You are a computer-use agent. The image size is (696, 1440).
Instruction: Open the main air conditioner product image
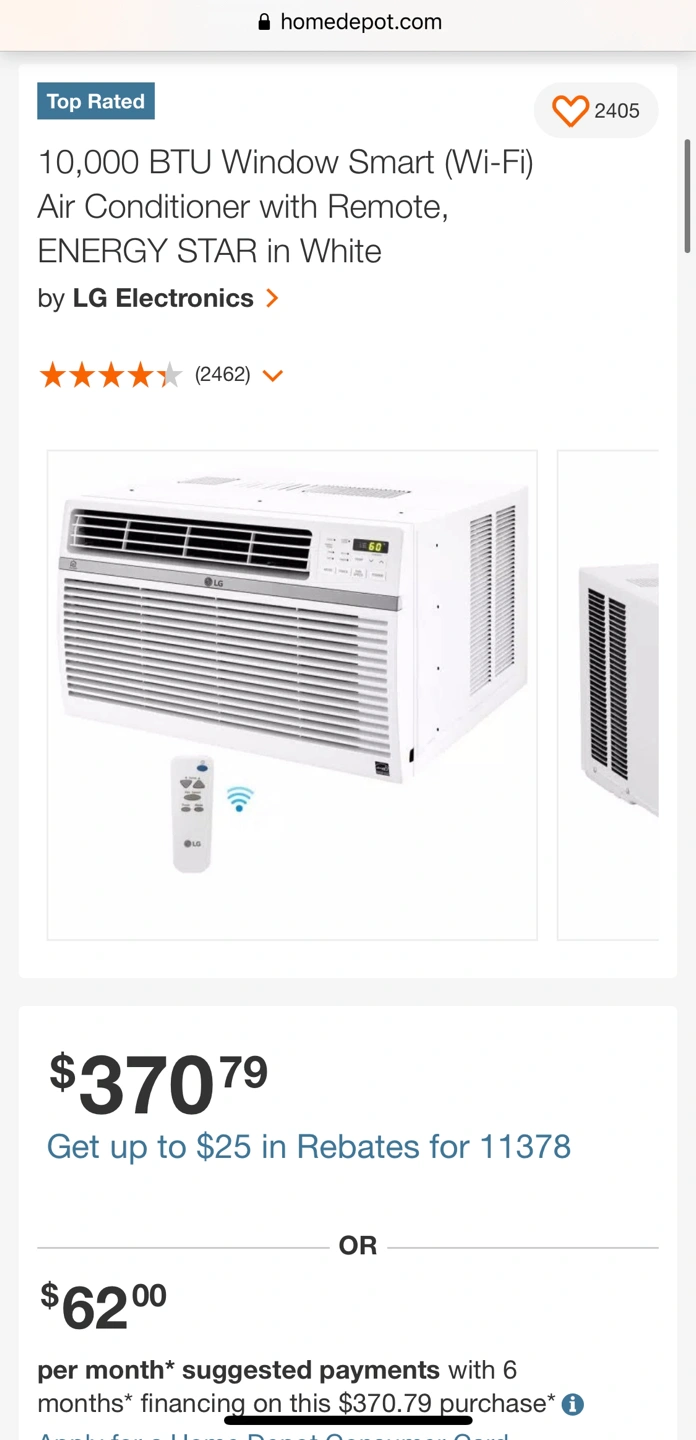[292, 695]
